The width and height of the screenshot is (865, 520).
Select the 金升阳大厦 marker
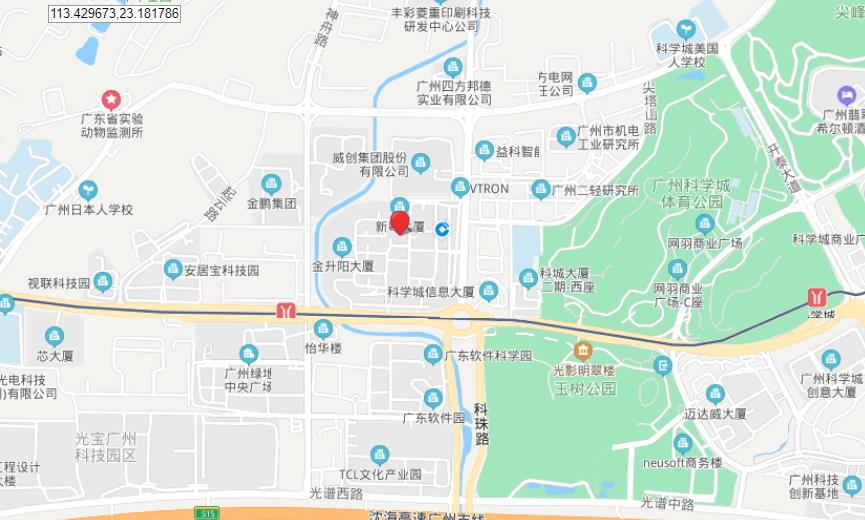(342, 246)
